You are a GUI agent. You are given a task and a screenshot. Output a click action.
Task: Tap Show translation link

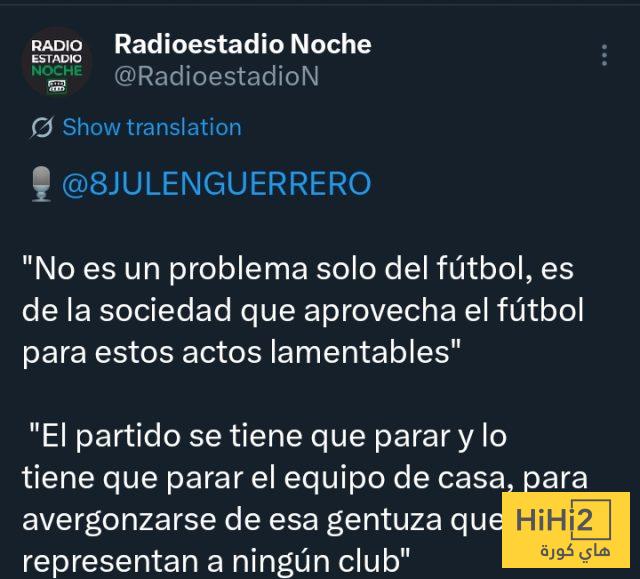click(151, 128)
